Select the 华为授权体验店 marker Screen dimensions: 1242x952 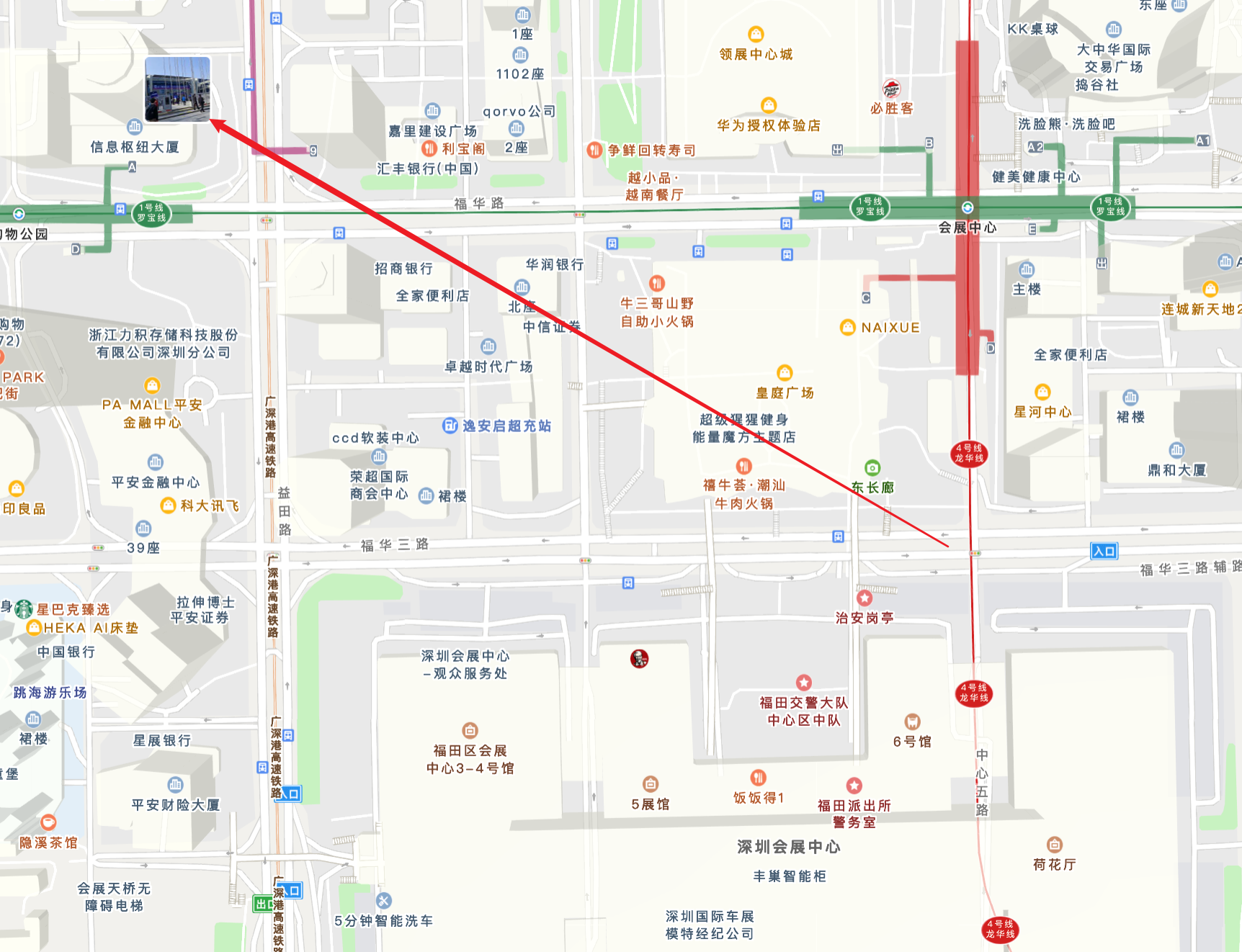click(769, 106)
